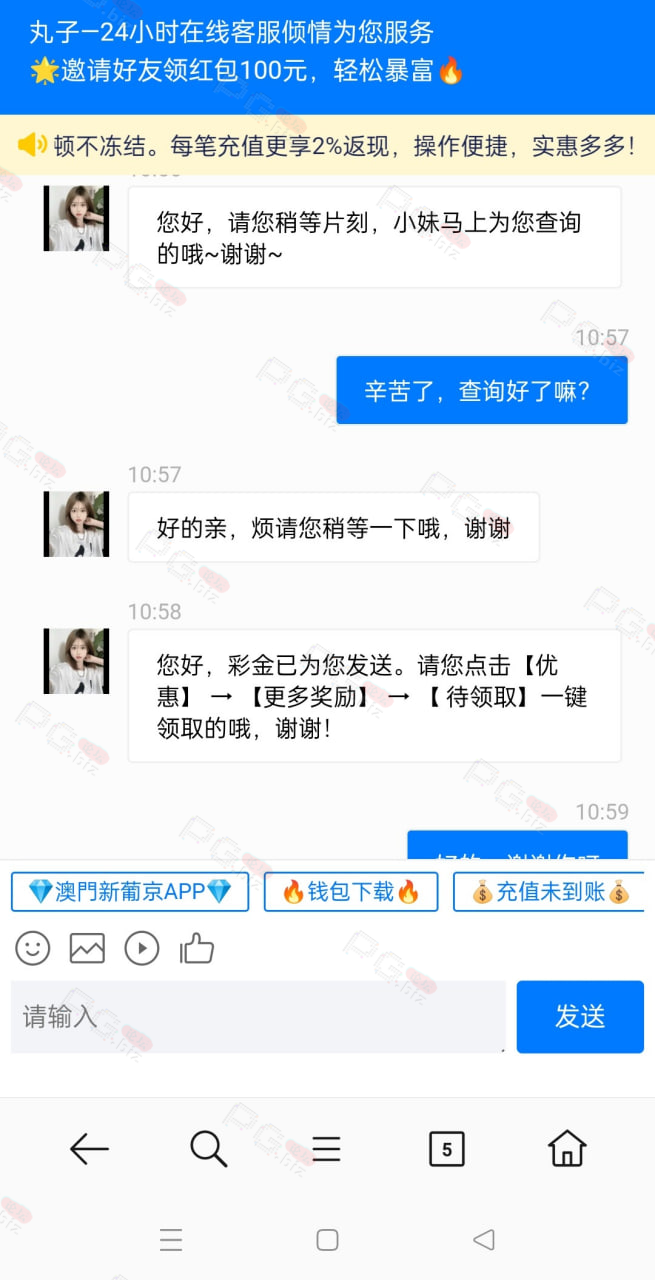The width and height of the screenshot is (655, 1280).
Task: Open the emoji smiley picker
Action: click(x=32, y=947)
